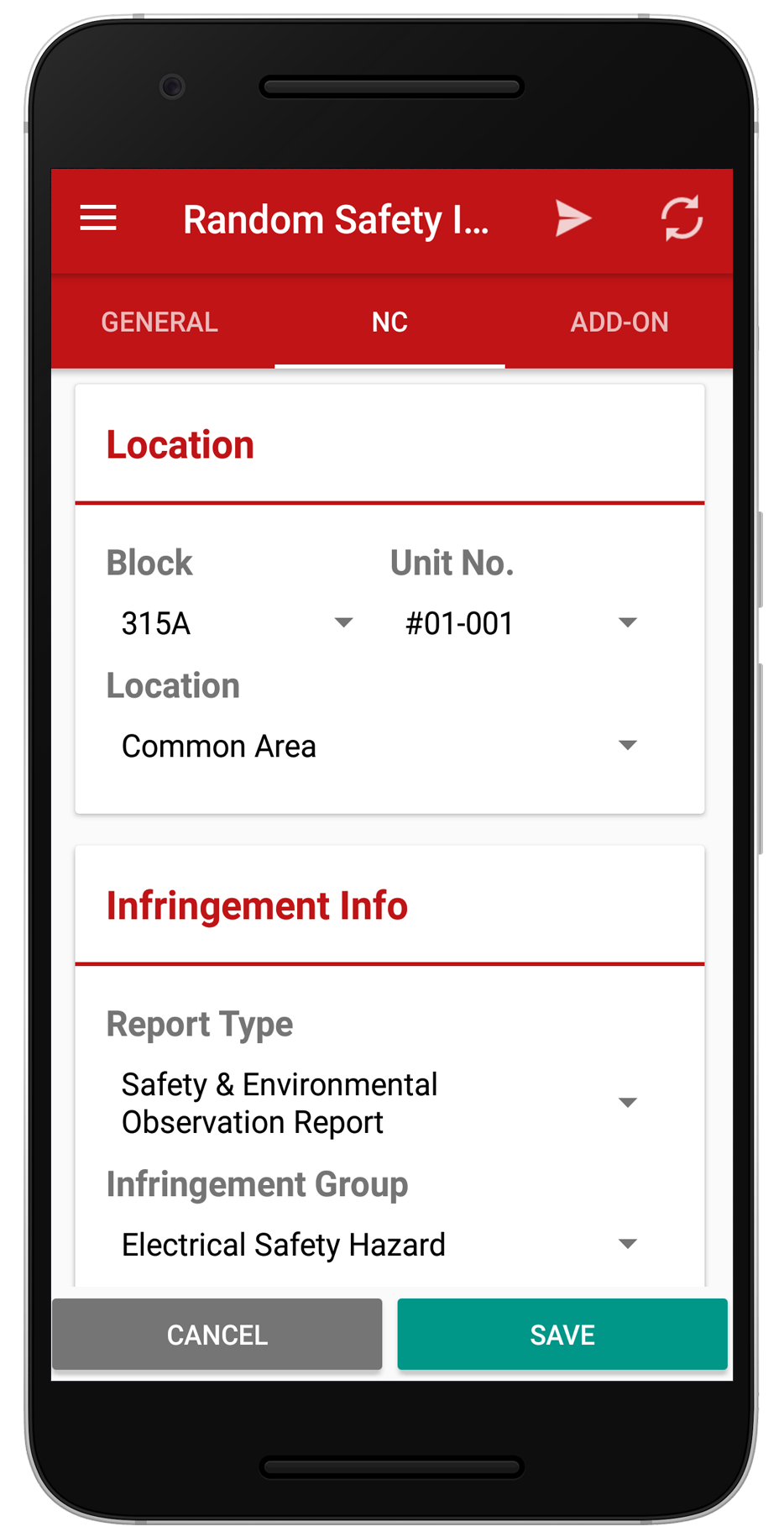Expand the Location dropdown showing Common Area

pyautogui.click(x=378, y=746)
